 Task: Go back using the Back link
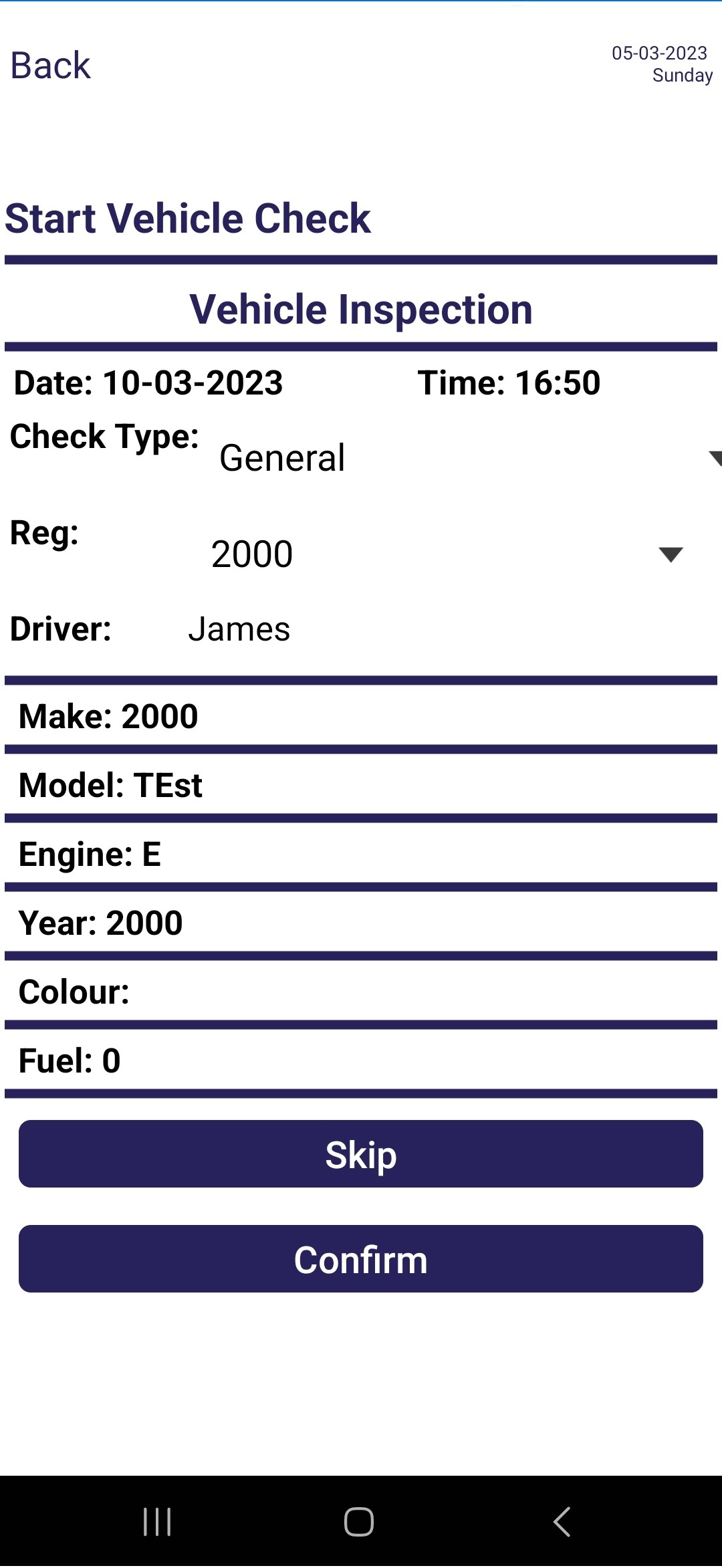[x=50, y=66]
